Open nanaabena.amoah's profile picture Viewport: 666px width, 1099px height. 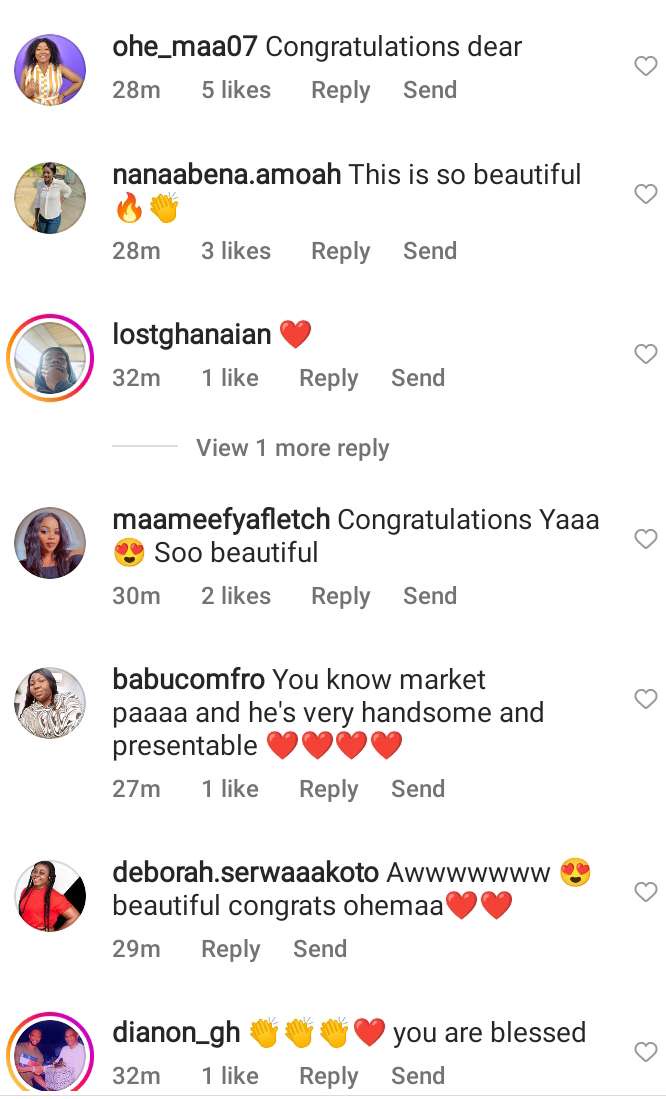(50, 197)
